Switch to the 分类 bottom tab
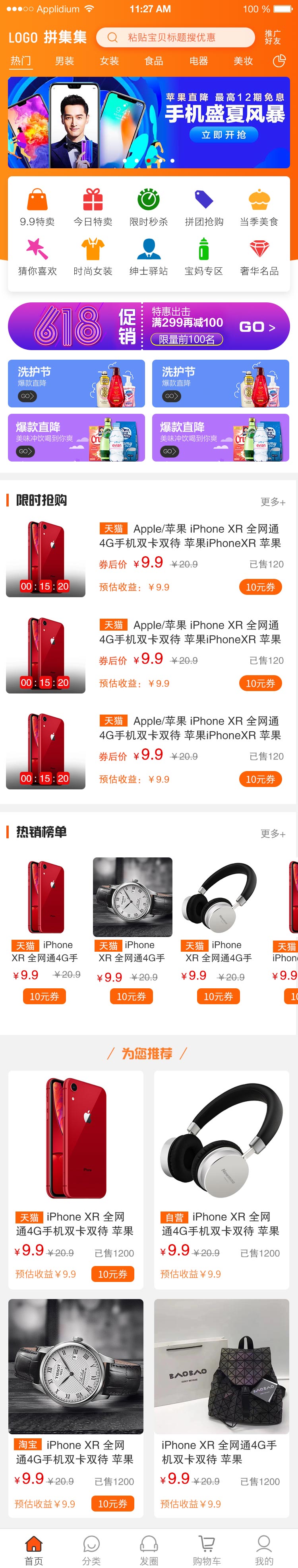298x1568 pixels. click(x=91, y=1549)
